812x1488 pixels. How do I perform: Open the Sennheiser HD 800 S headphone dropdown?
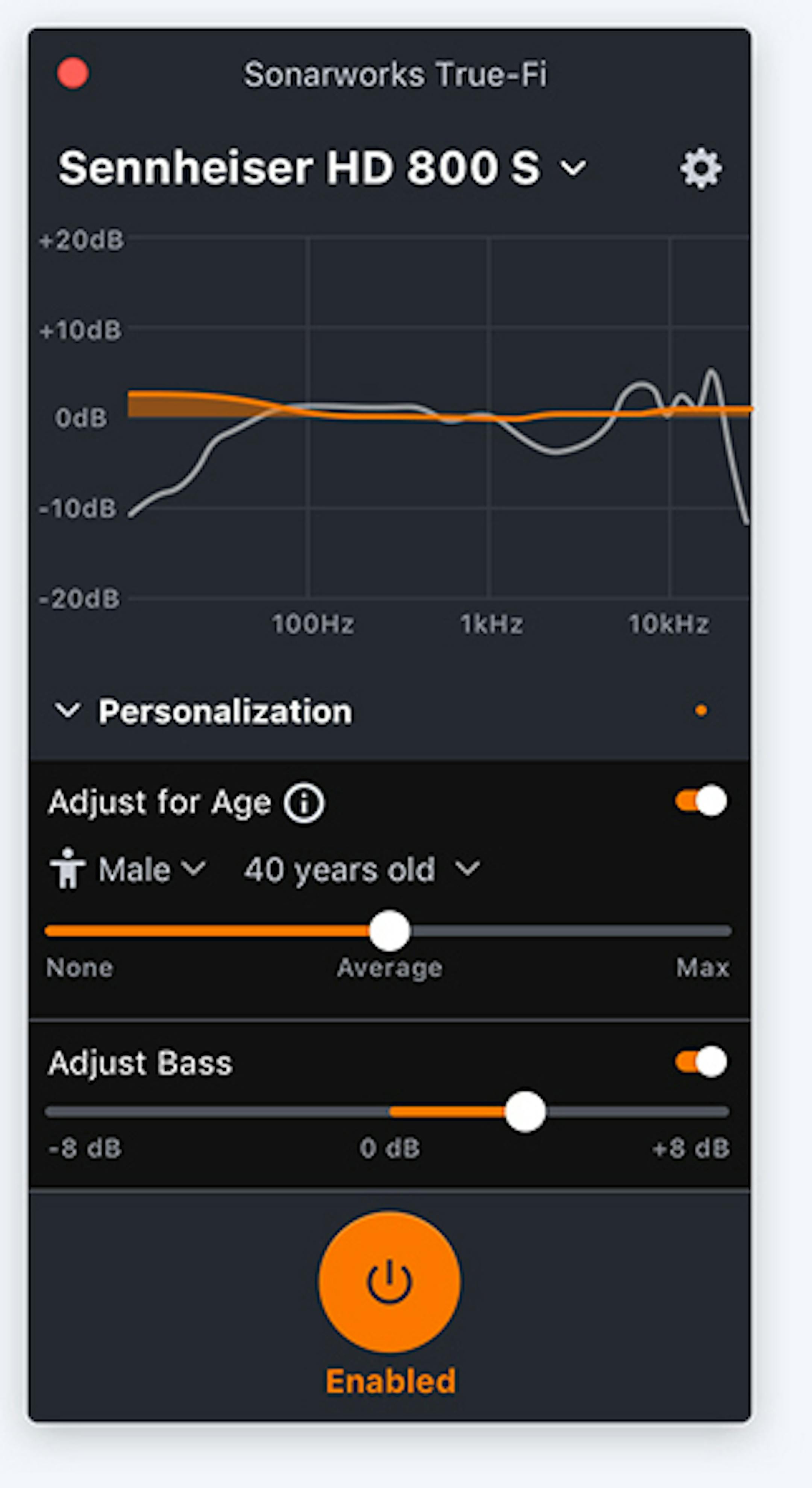[322, 168]
